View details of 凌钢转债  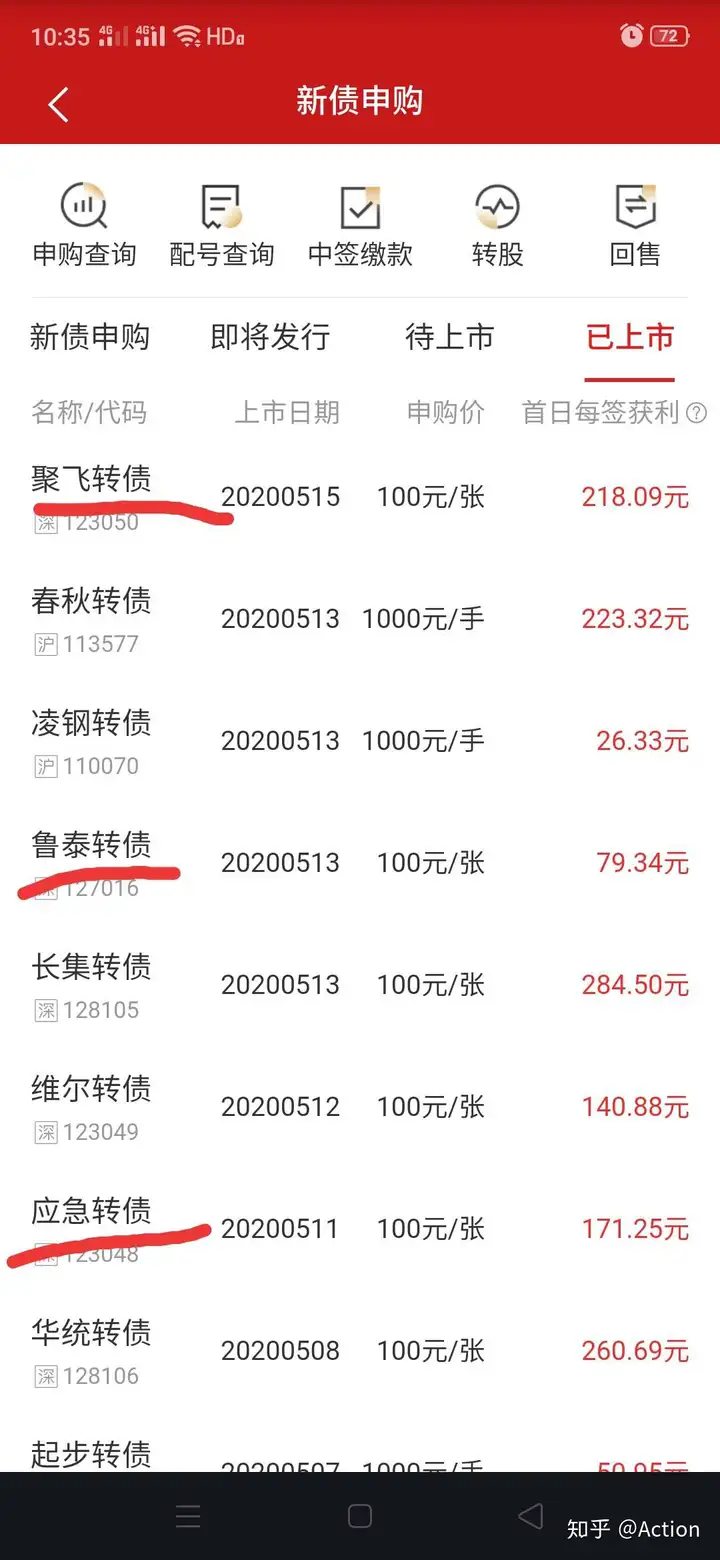click(x=360, y=741)
